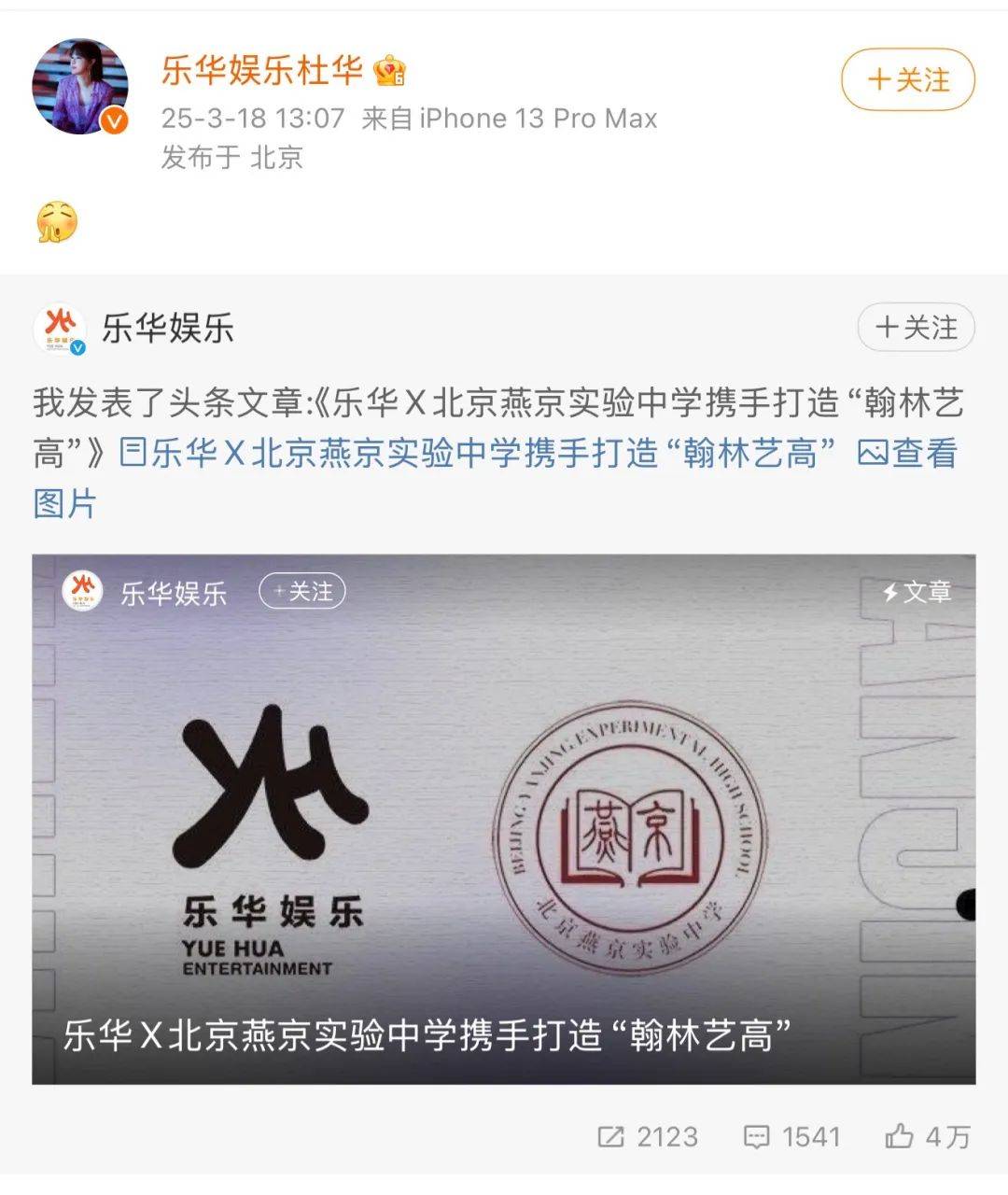Open 乐华娱乐杜华's profile avatar
The height and width of the screenshot is (1195, 1008).
(x=80, y=87)
